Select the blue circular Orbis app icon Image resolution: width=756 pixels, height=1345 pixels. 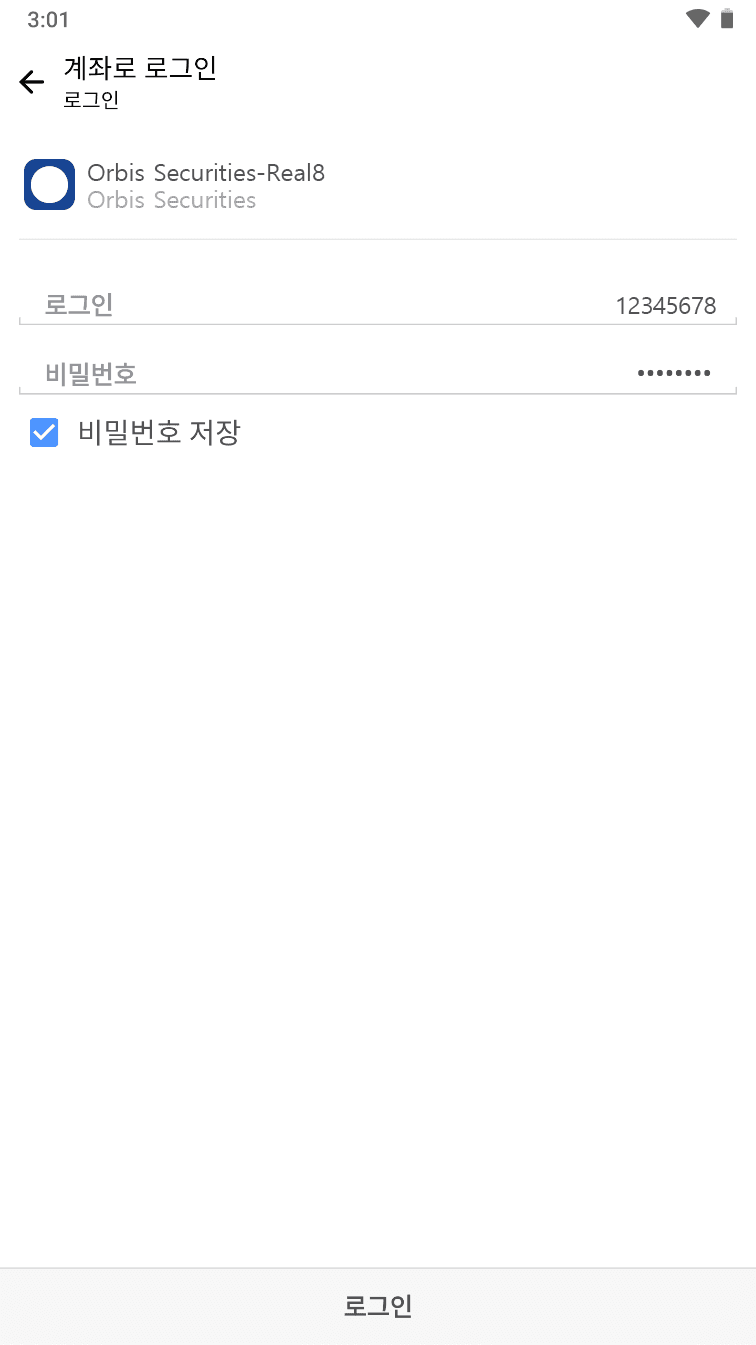point(49,184)
